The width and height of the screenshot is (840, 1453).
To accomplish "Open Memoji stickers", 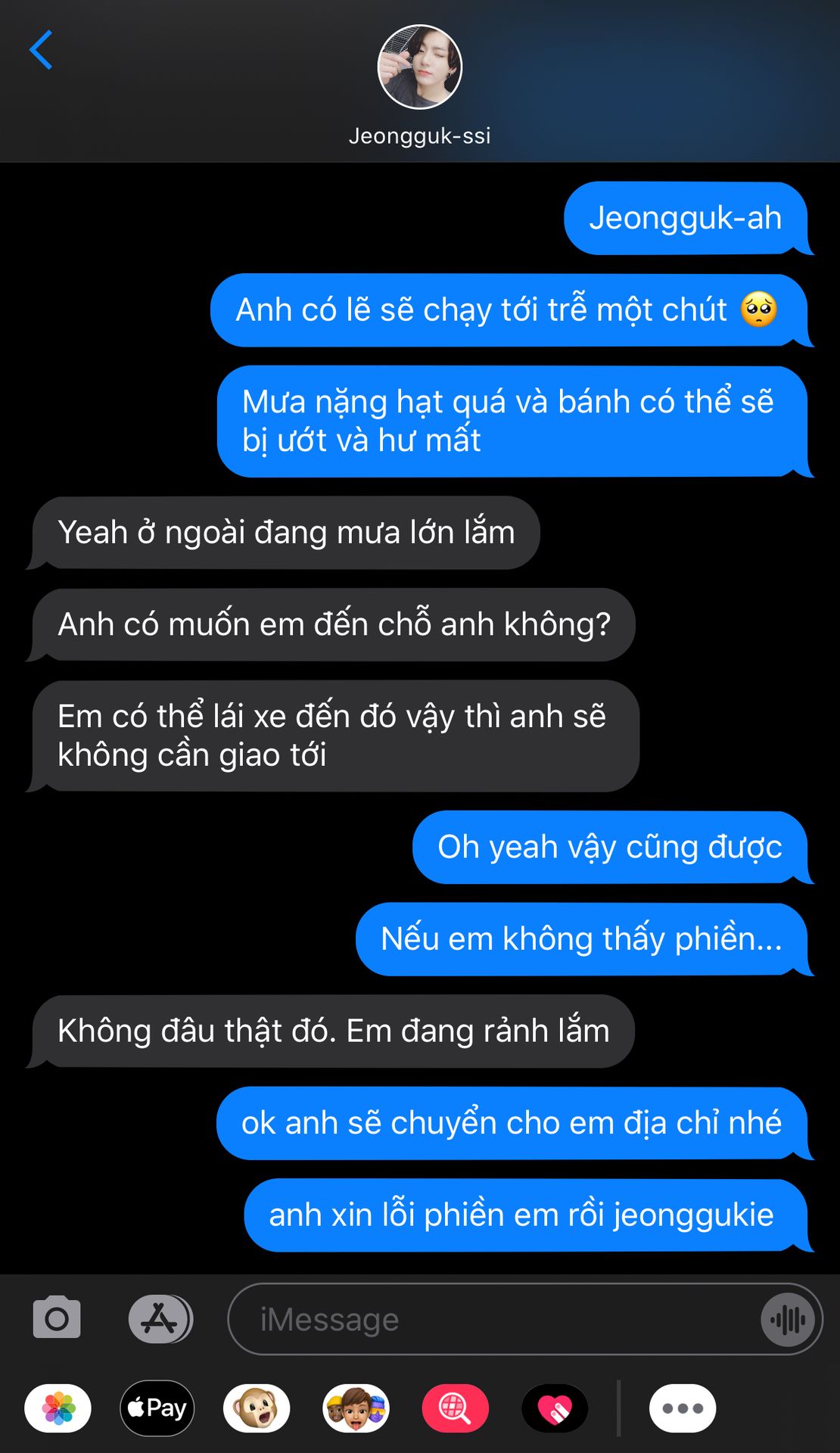I will [356, 1408].
